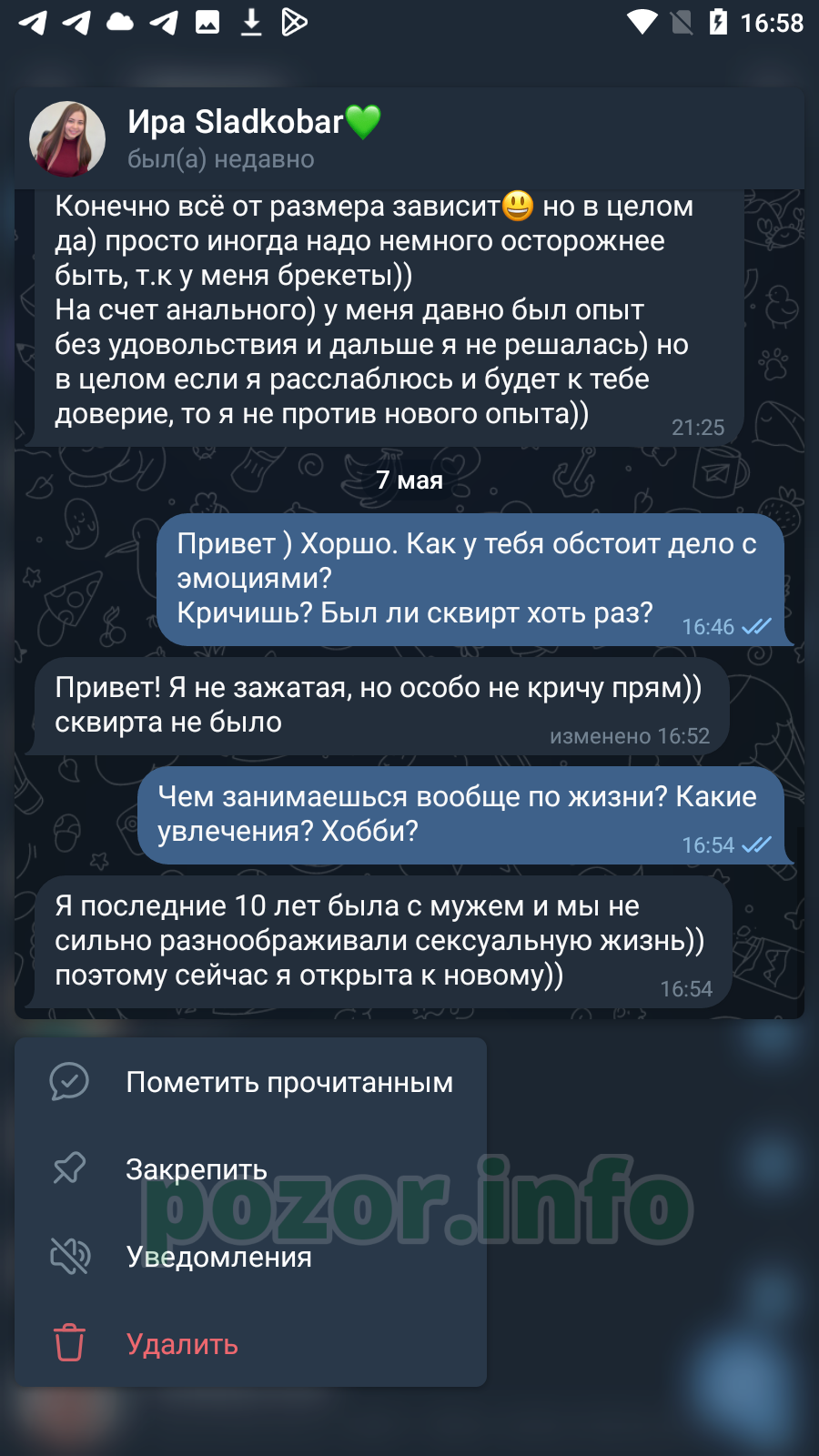819x1456 pixels.
Task: Choose "Закрепить" to pin this chat
Action: coord(250,1169)
